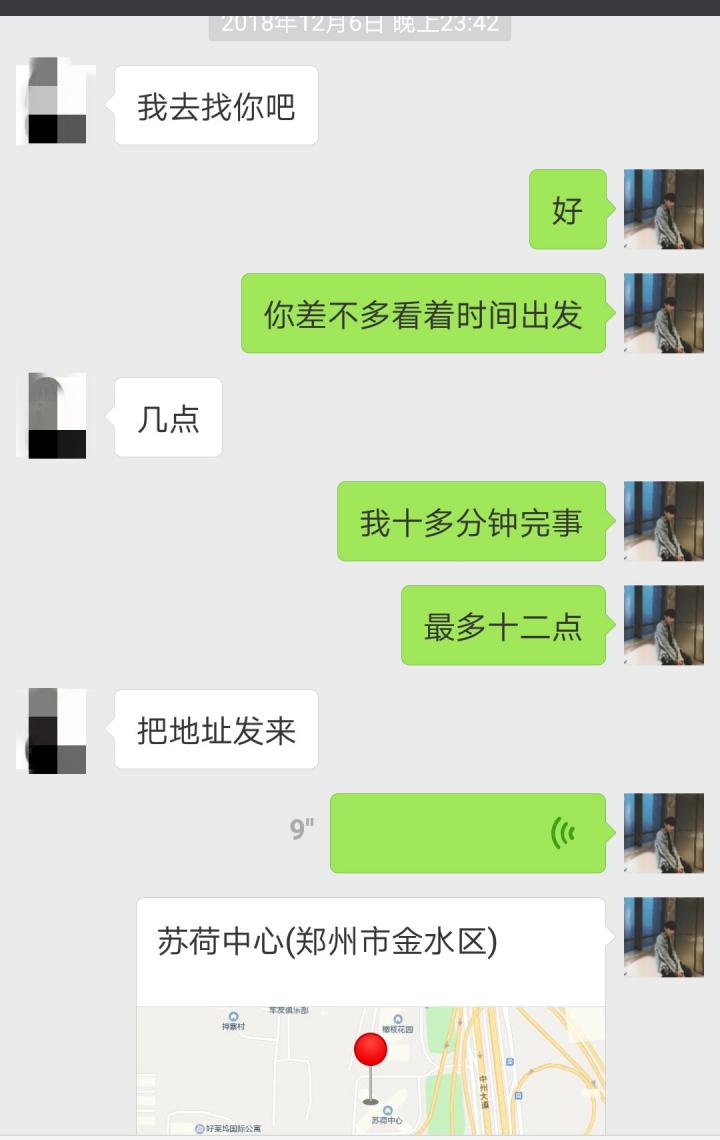Select the "几点" message bubble
Image resolution: width=720 pixels, height=1140 pixels.
point(167,418)
